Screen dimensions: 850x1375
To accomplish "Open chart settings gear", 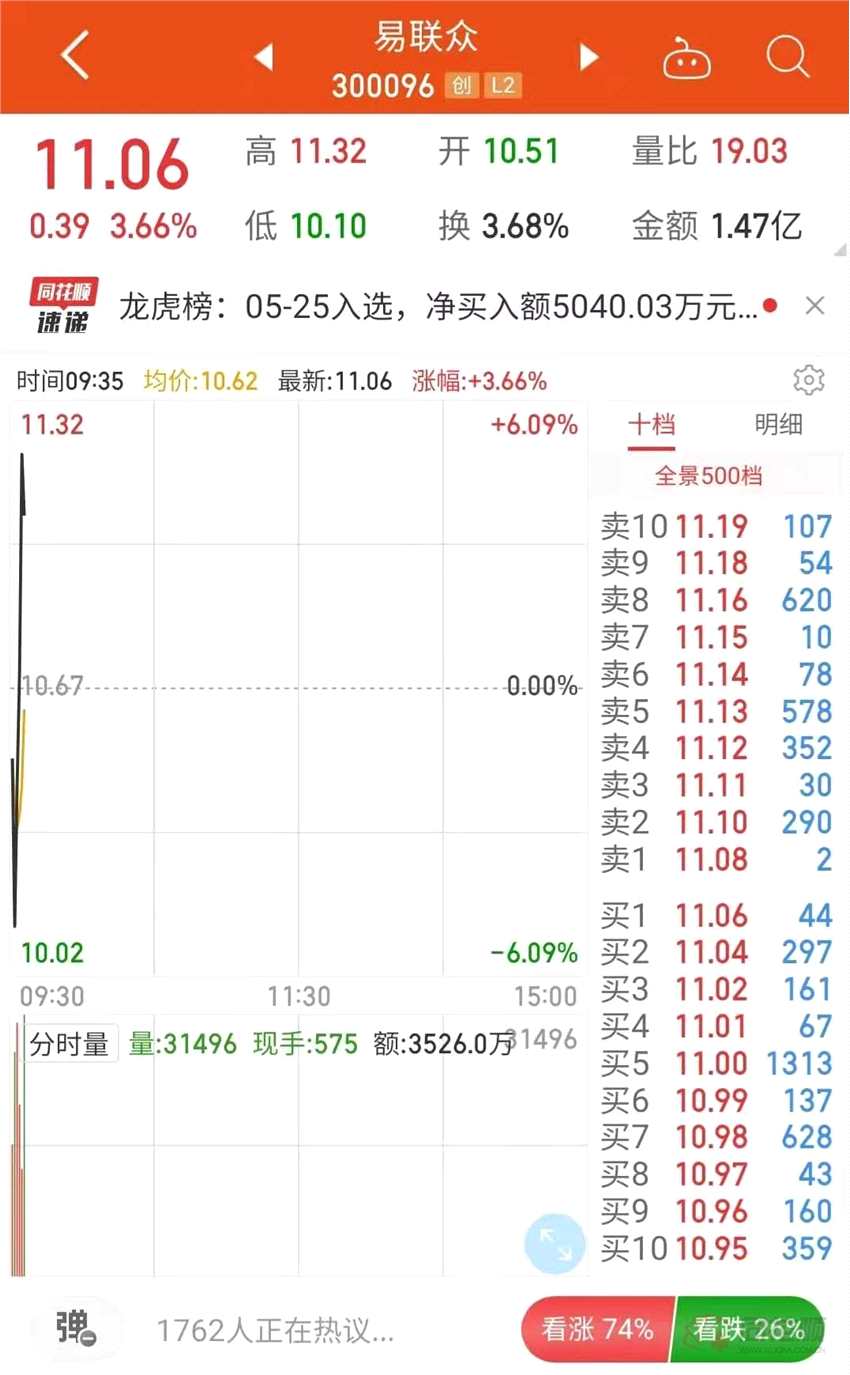I will click(808, 380).
